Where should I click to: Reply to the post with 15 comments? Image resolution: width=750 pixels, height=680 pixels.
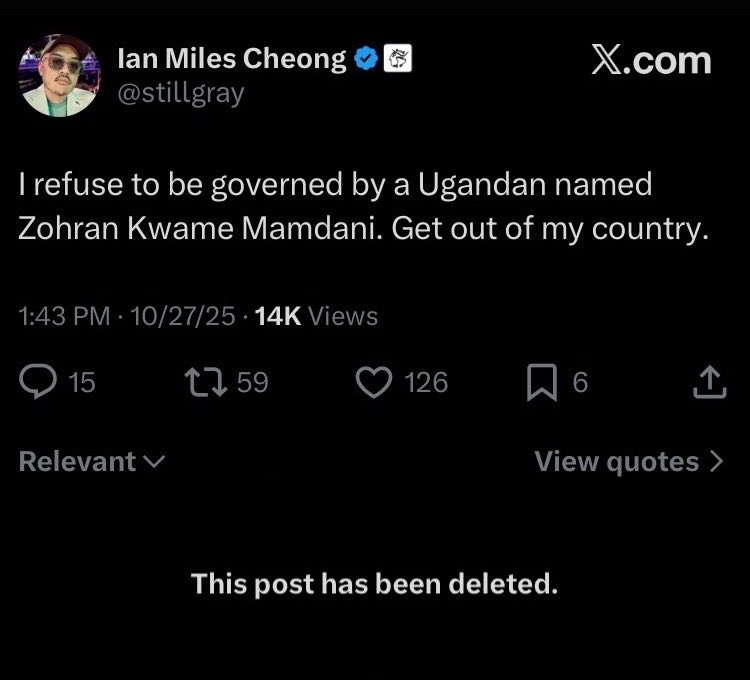(x=39, y=382)
